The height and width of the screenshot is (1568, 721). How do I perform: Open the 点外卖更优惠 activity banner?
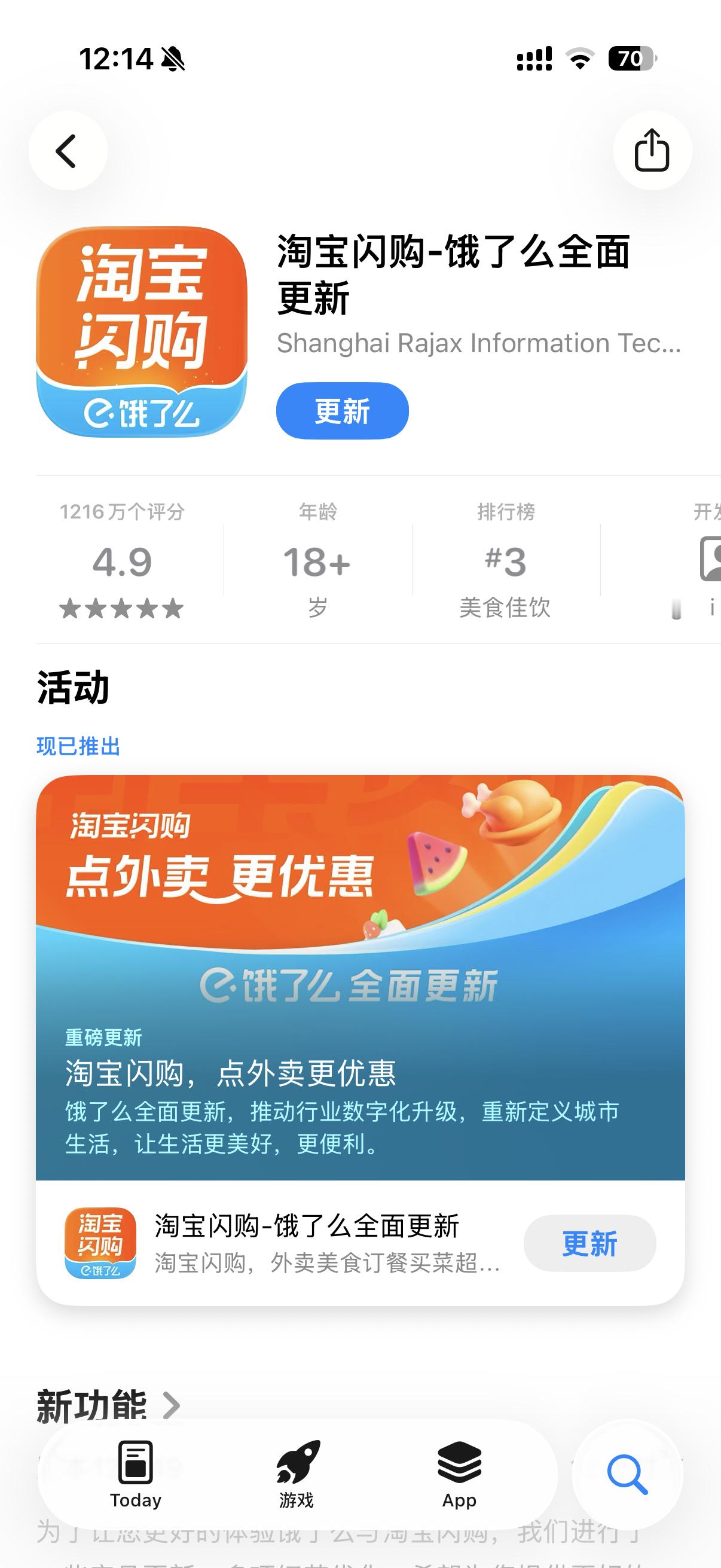(x=360, y=974)
